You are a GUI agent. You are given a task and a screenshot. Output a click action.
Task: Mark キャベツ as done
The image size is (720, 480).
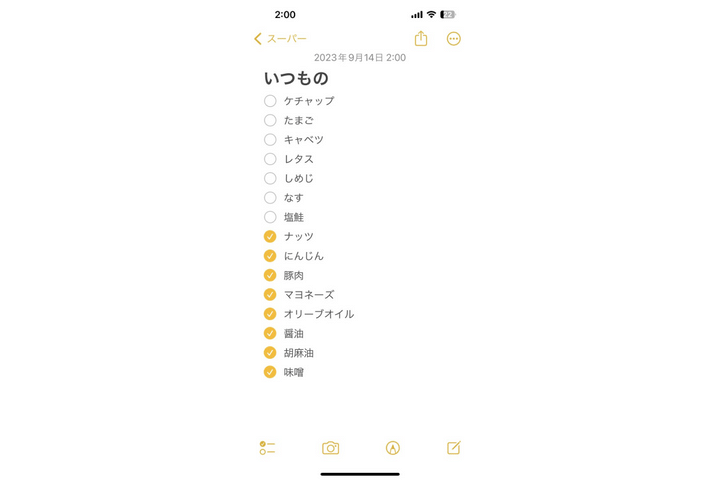(x=270, y=140)
